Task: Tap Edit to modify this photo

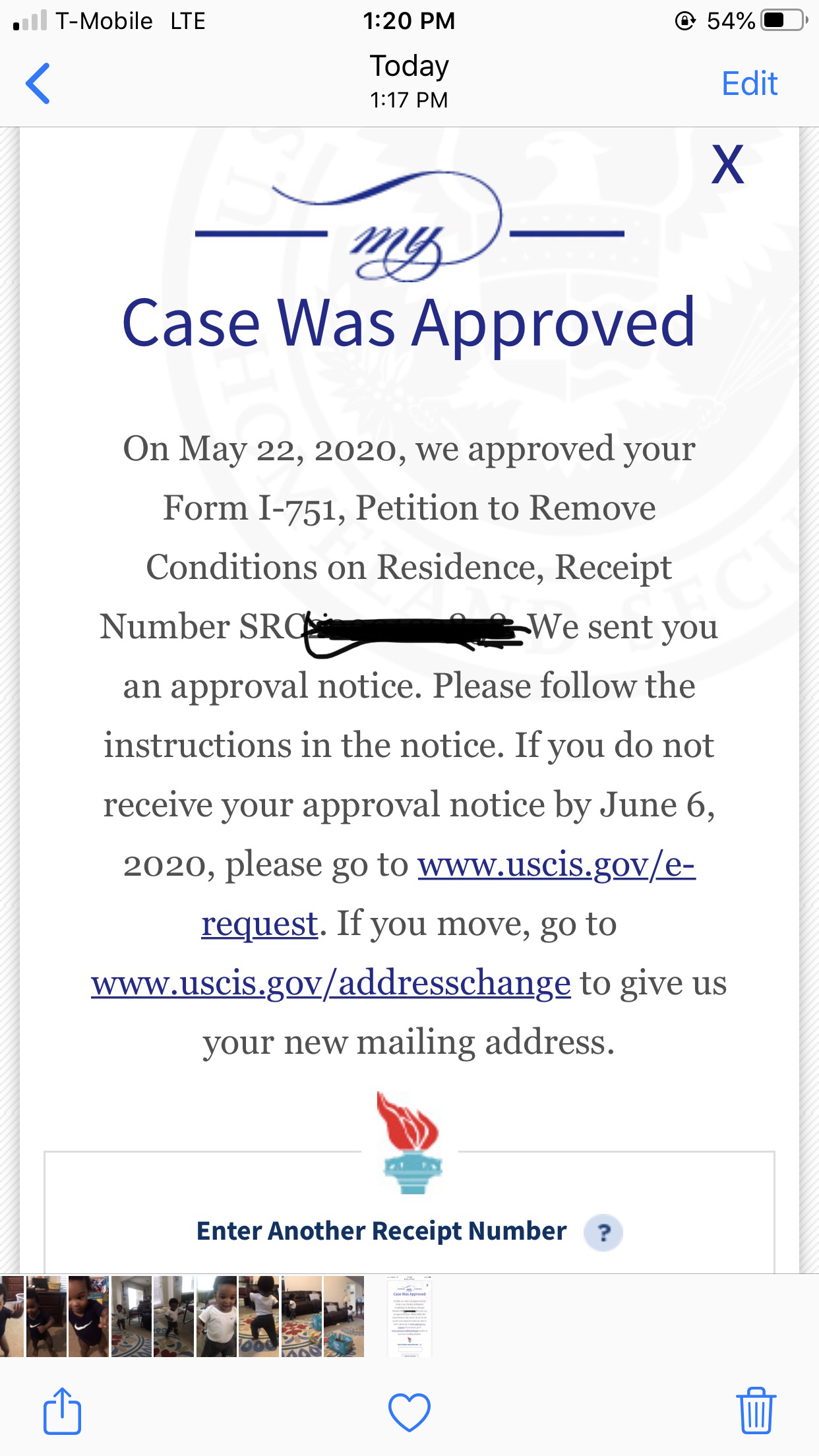Action: click(x=750, y=84)
